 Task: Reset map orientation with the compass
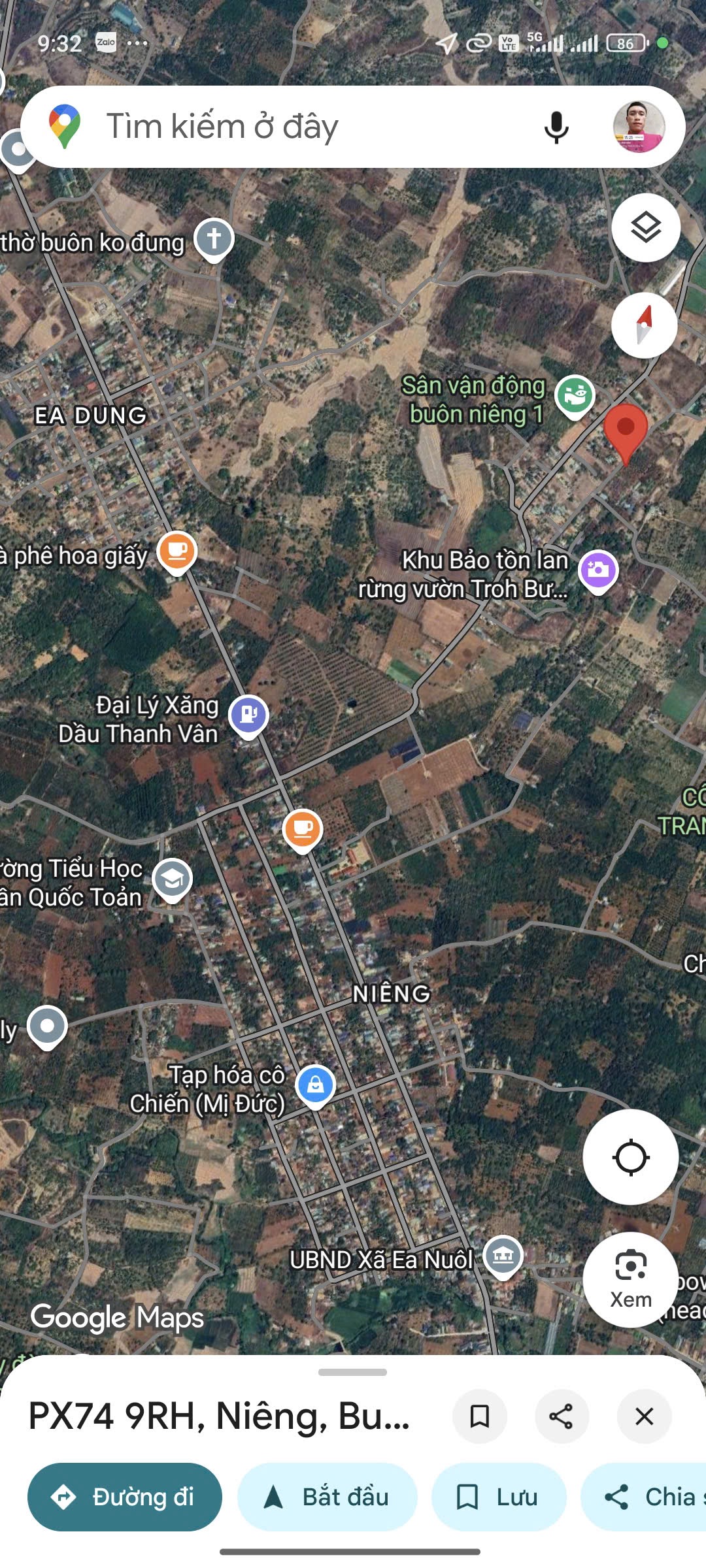pyautogui.click(x=645, y=325)
